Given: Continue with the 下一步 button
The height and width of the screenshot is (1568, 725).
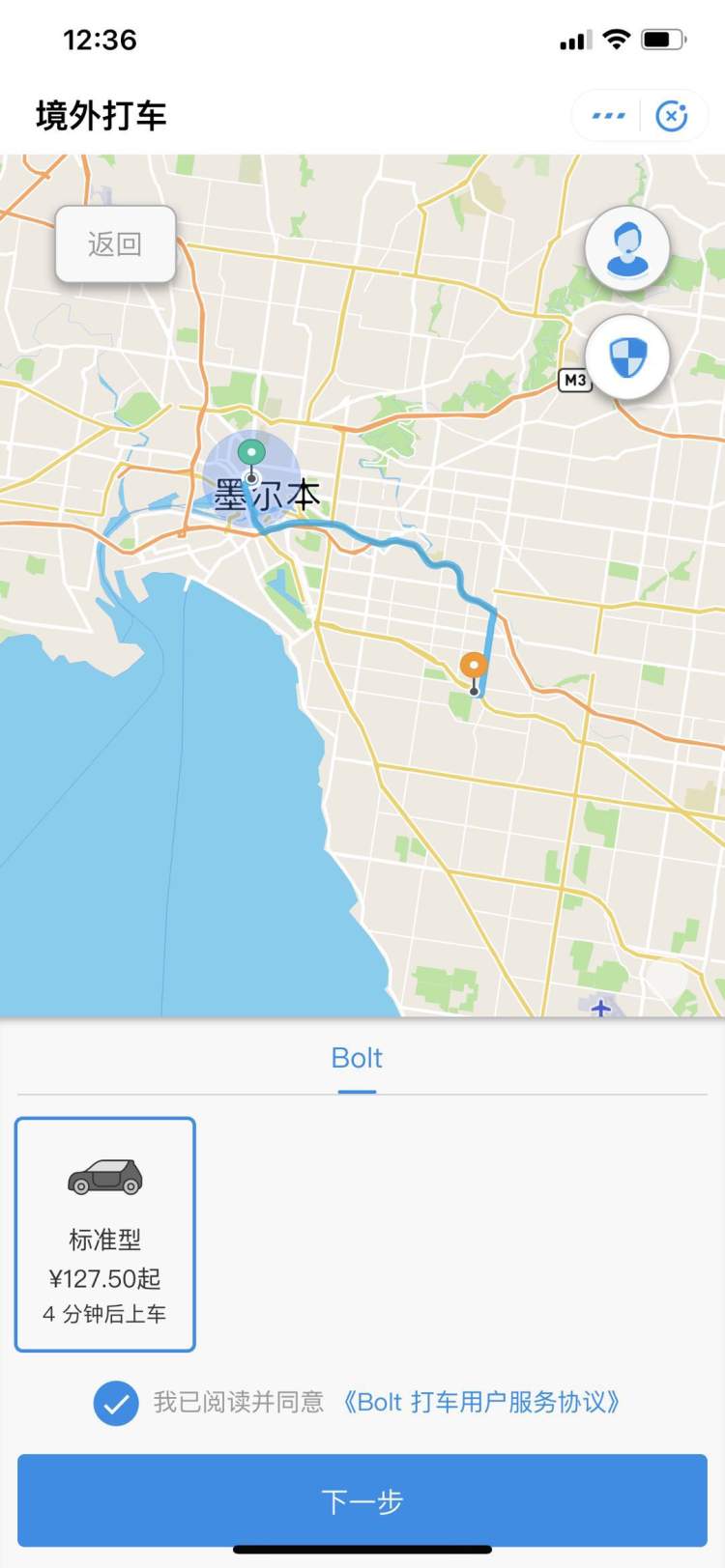Looking at the screenshot, I should coord(362,1501).
